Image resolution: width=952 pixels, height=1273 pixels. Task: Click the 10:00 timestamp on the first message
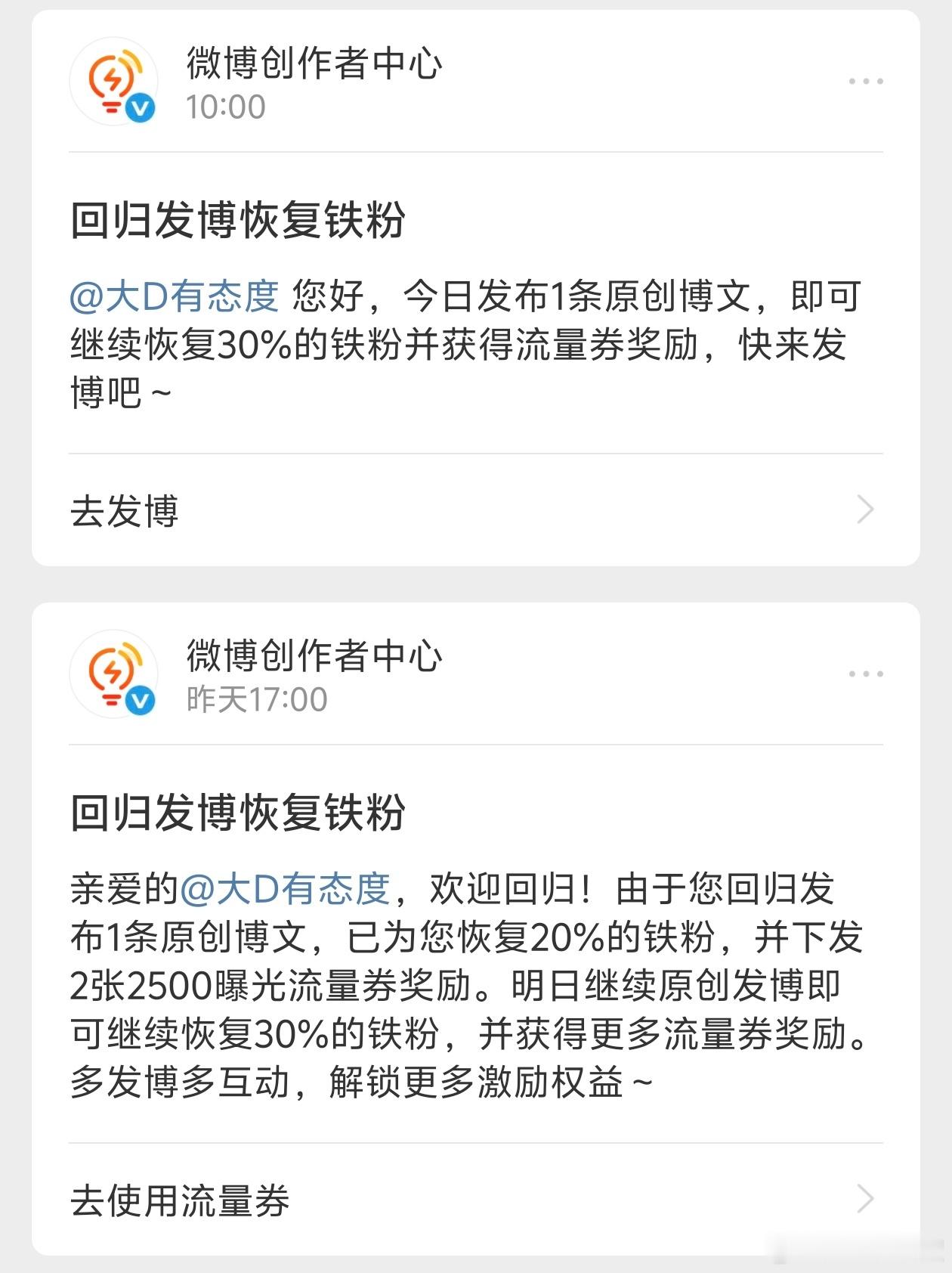pos(227,108)
